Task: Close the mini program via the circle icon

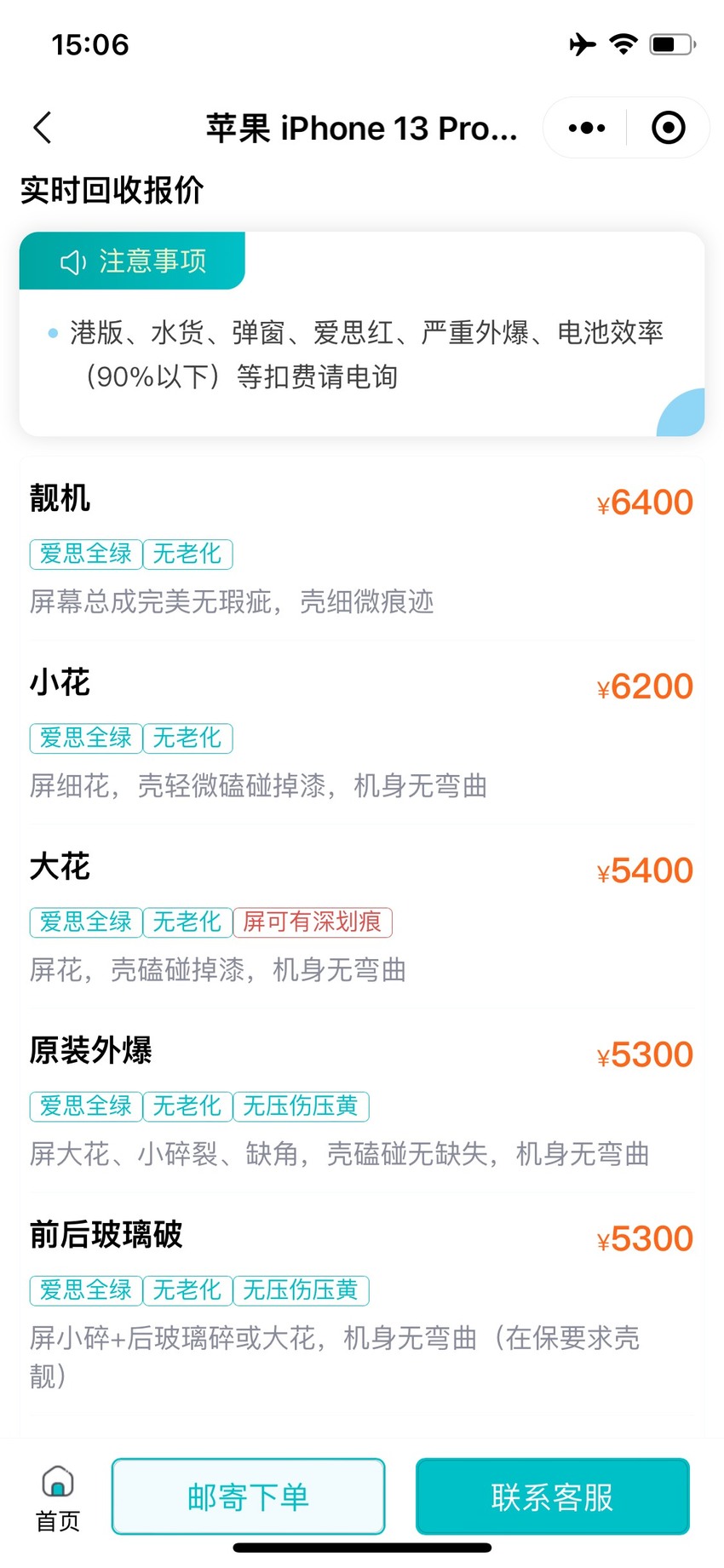Action: (669, 129)
